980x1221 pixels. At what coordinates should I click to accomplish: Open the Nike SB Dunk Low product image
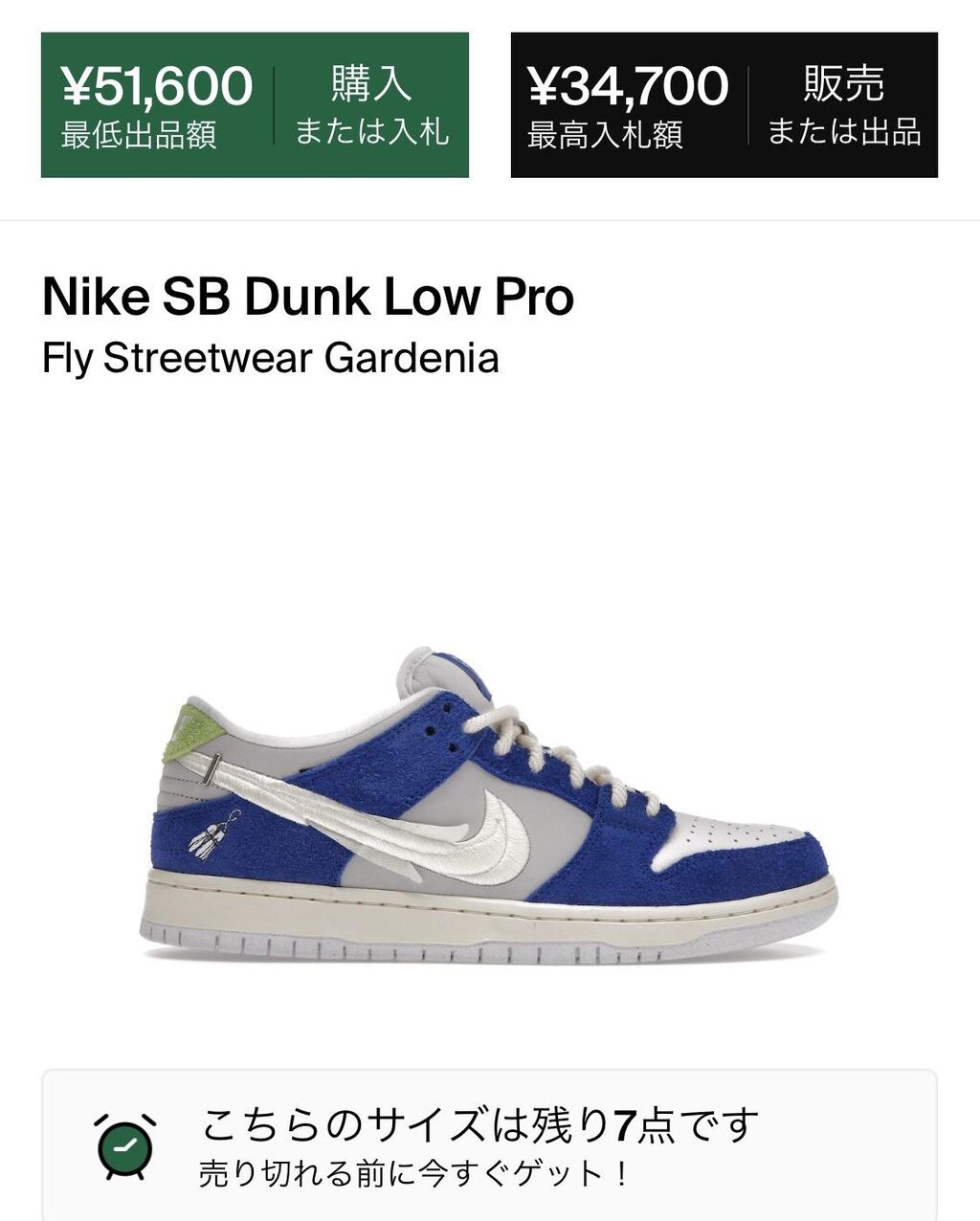click(x=490, y=804)
